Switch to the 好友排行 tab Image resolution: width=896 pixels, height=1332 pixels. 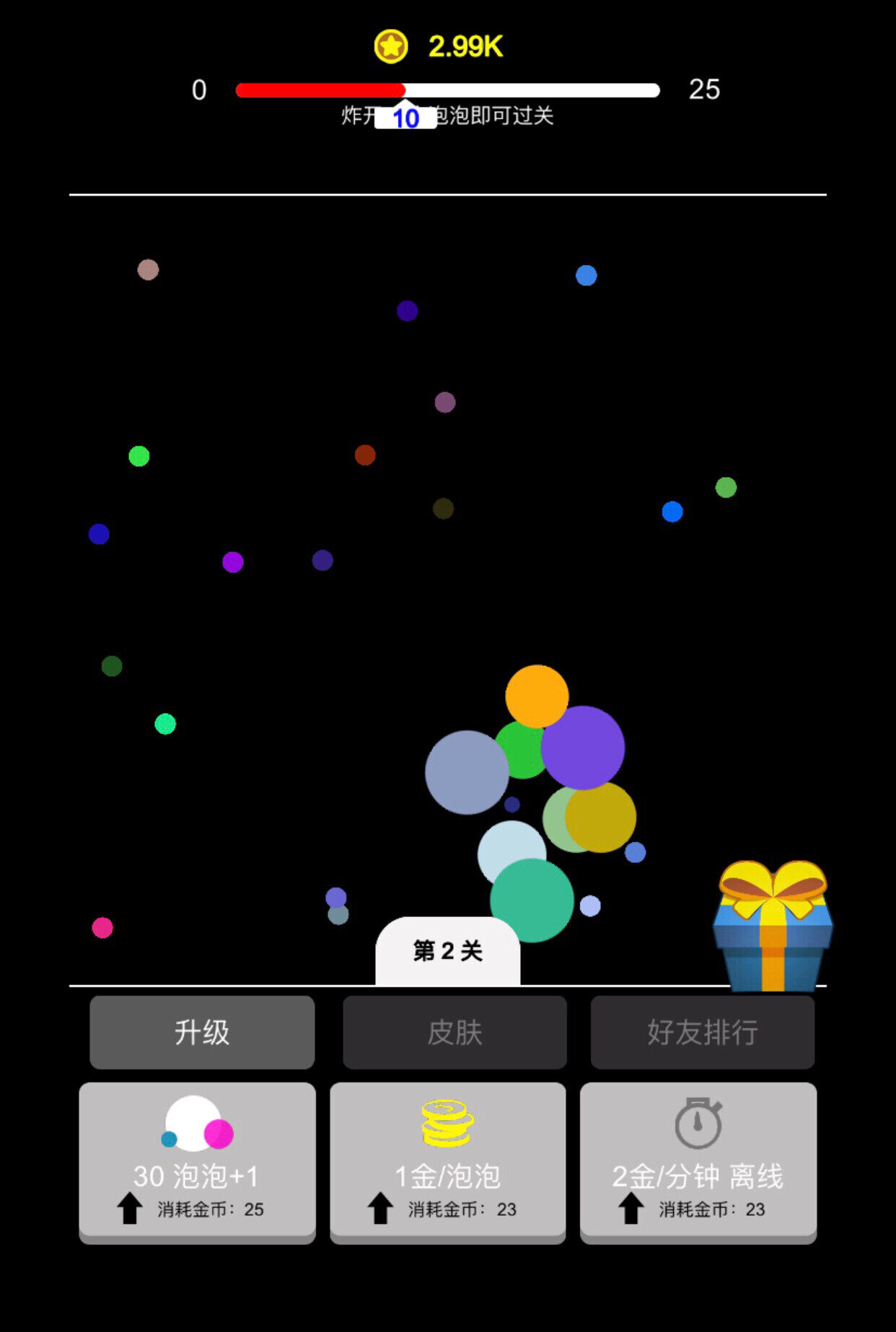(702, 1032)
